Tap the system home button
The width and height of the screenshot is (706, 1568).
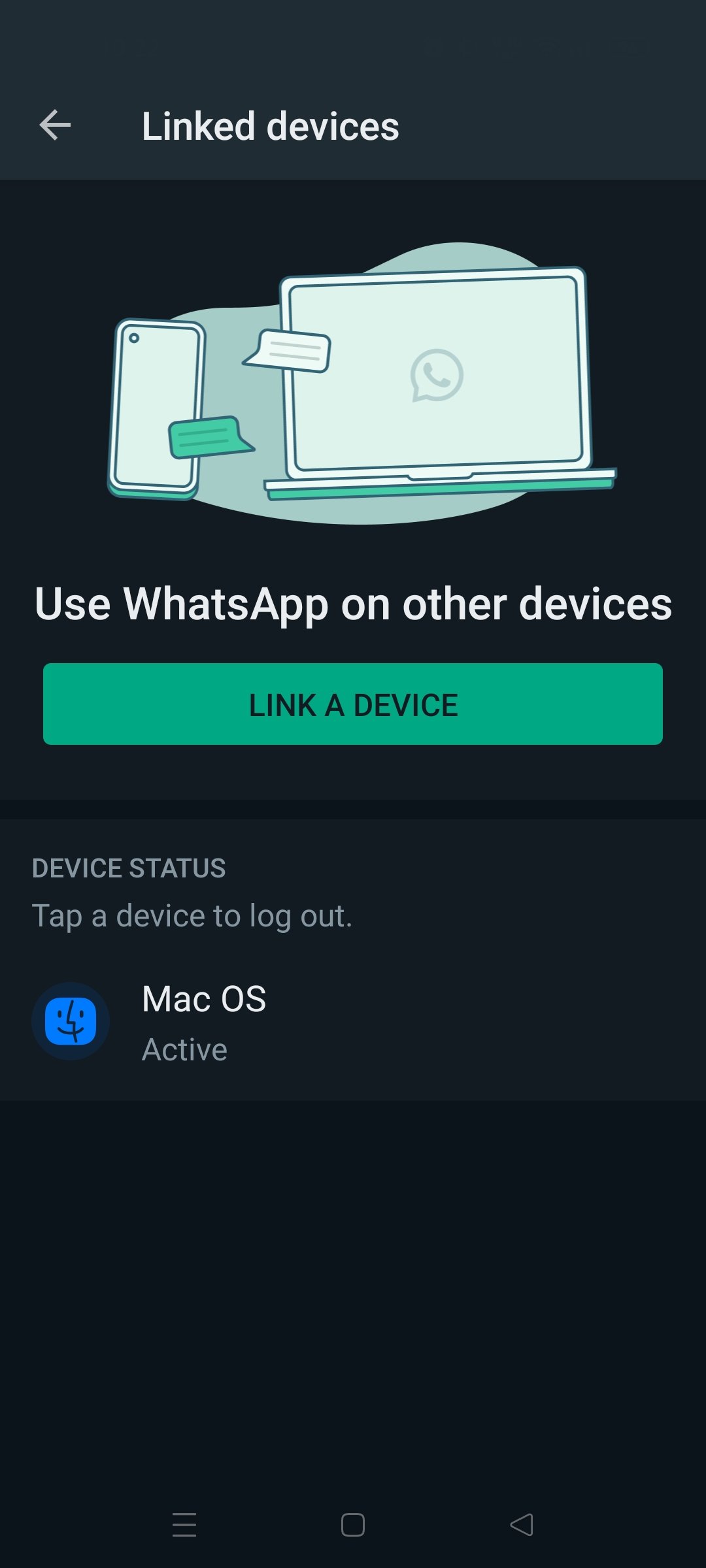click(353, 1525)
